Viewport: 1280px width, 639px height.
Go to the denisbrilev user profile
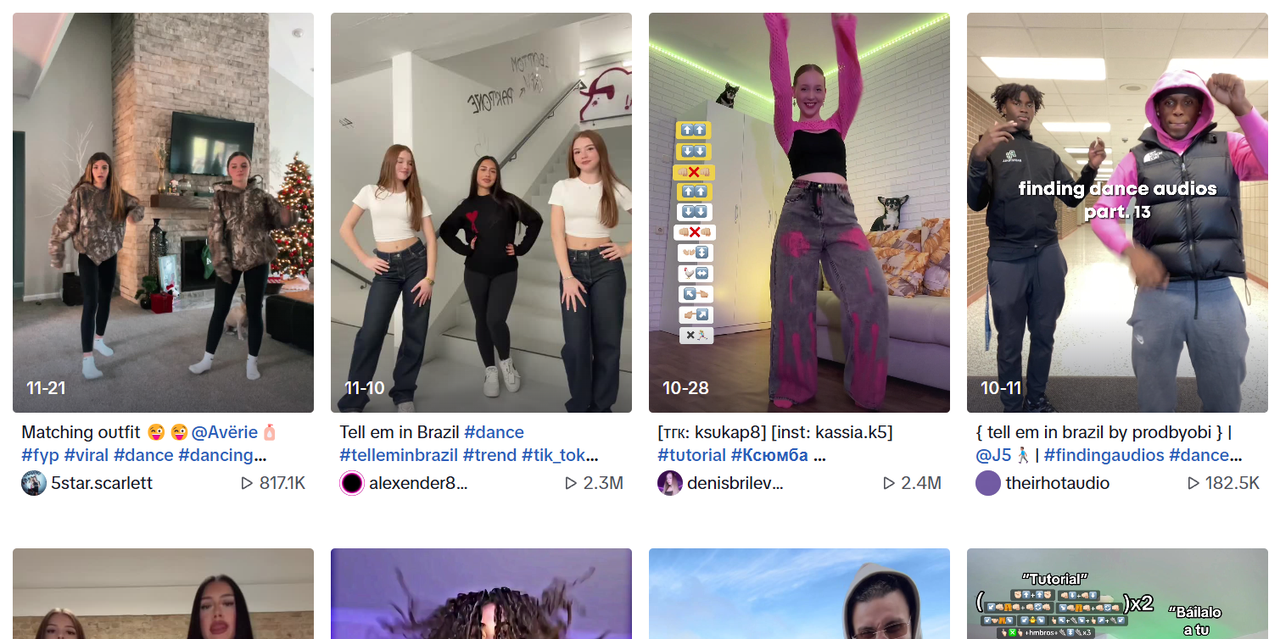tap(734, 483)
